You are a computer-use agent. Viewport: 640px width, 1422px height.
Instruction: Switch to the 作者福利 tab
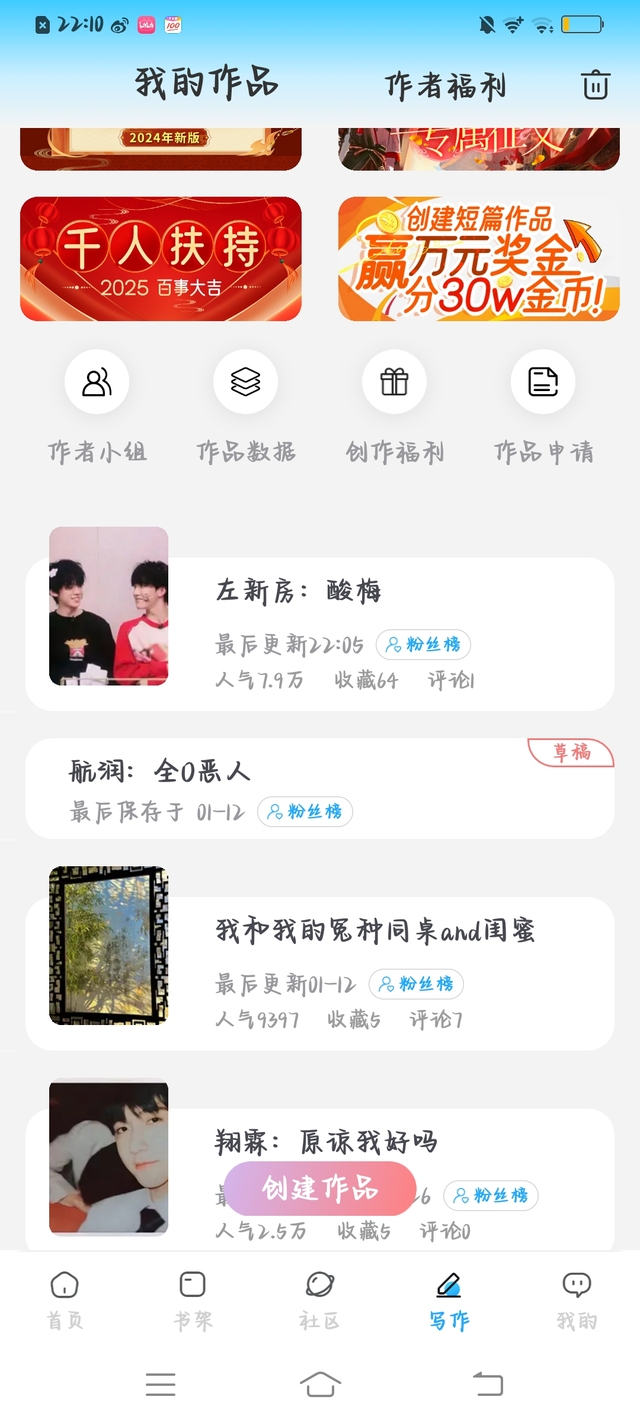pos(446,86)
